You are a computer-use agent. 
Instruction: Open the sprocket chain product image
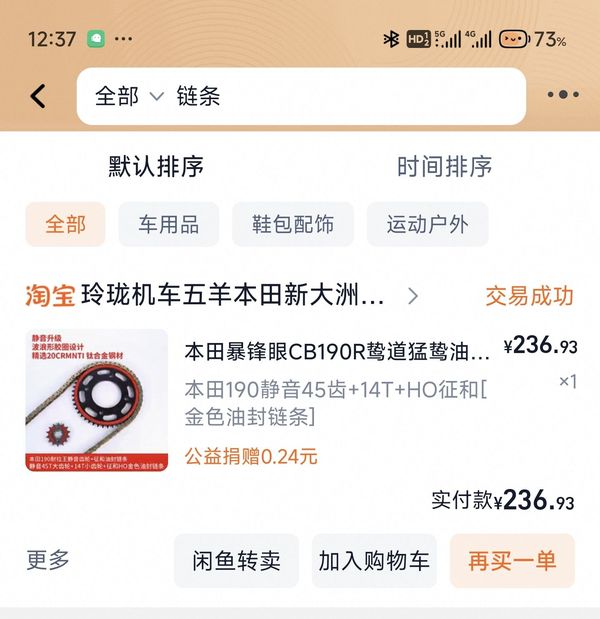pyautogui.click(x=97, y=400)
